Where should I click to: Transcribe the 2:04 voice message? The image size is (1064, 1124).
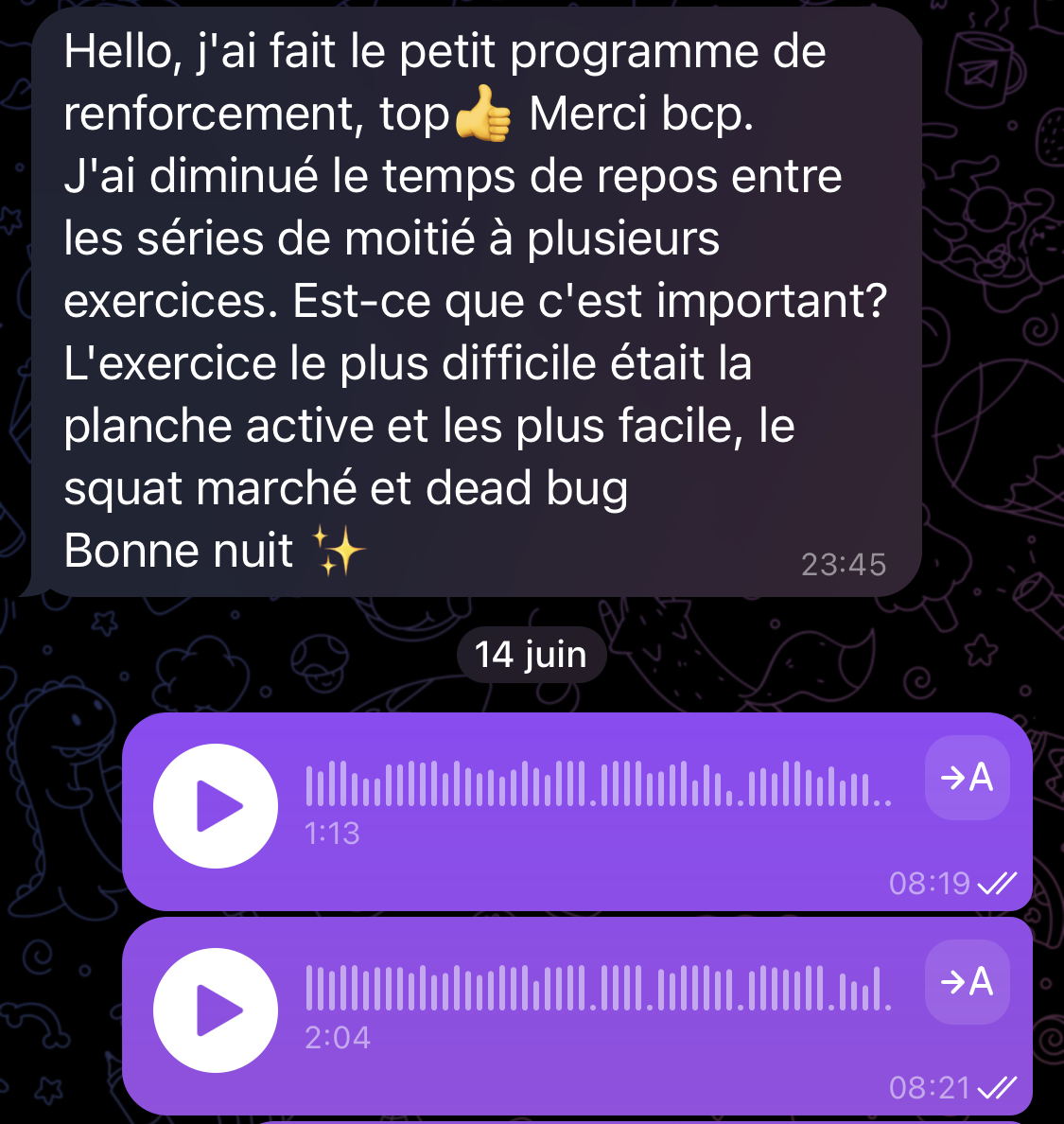click(x=967, y=982)
